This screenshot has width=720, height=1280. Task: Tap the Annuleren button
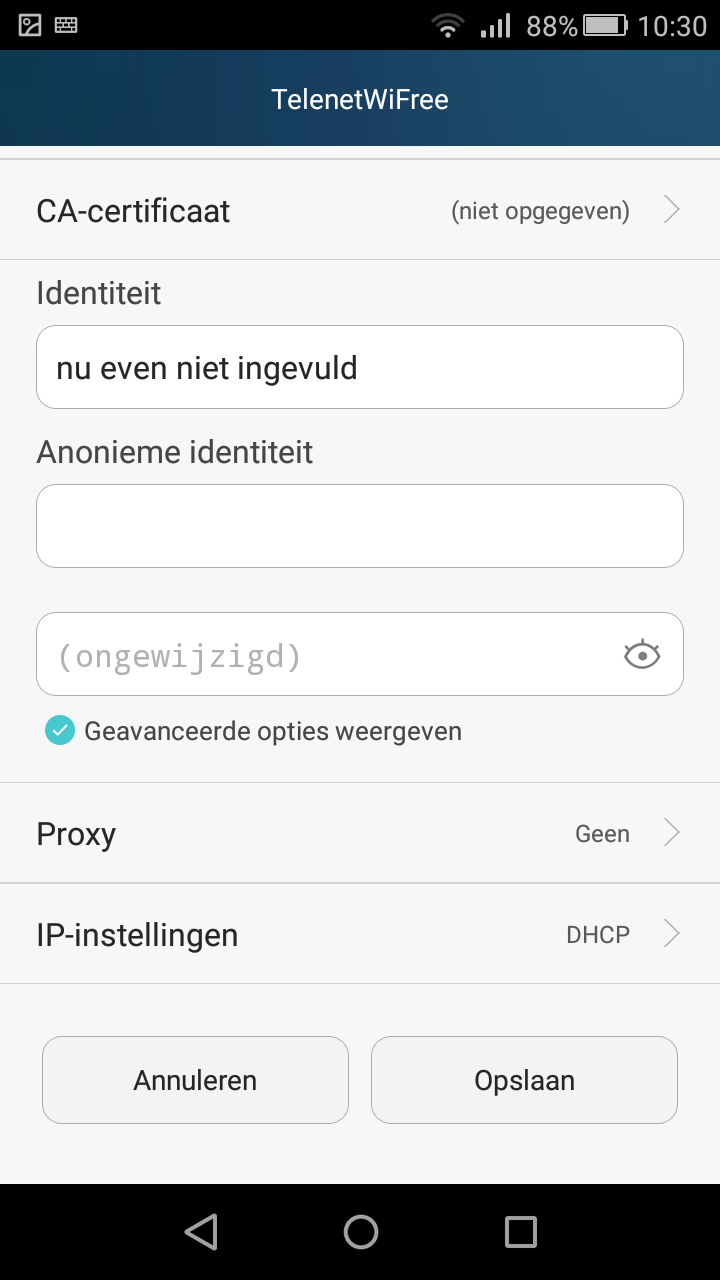coord(195,1080)
